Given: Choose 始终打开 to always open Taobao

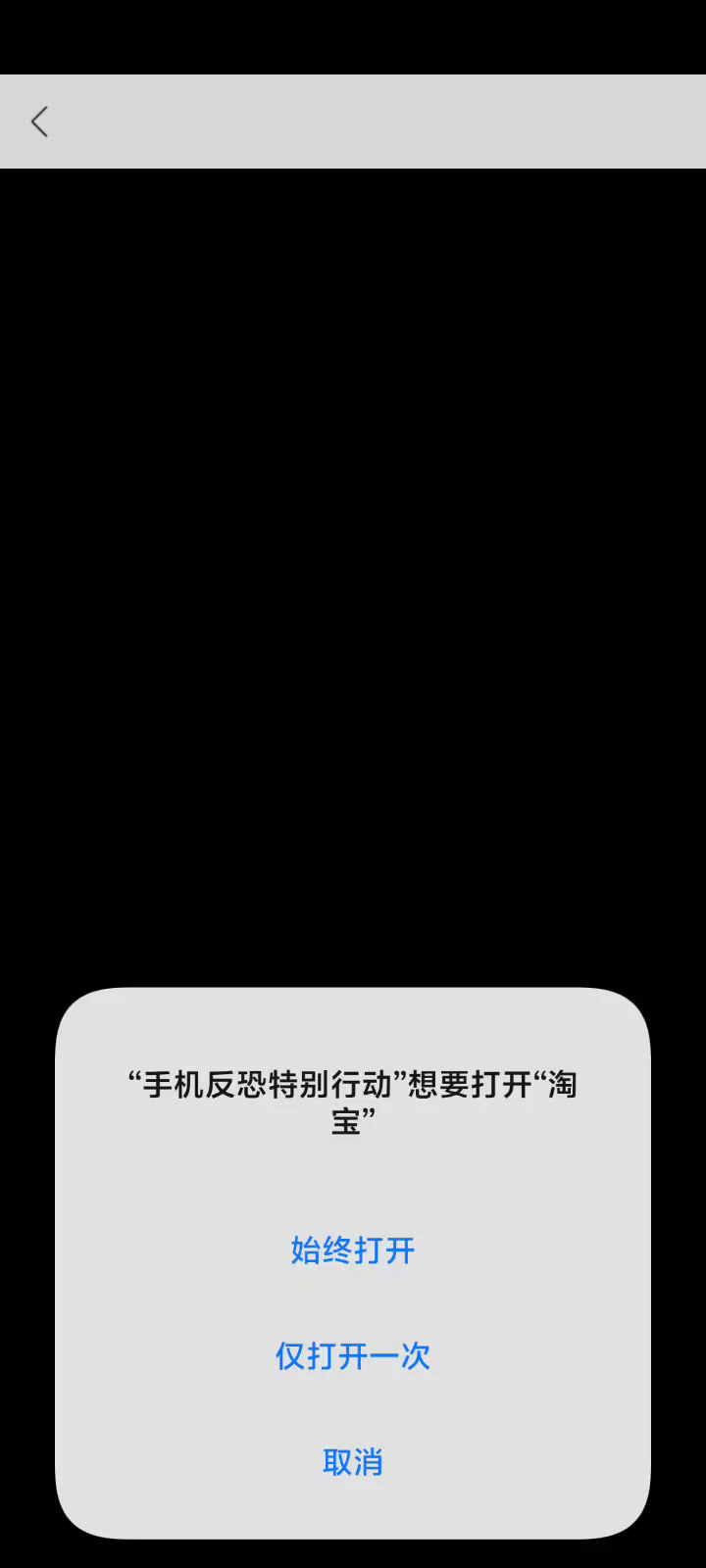Looking at the screenshot, I should coord(353,1250).
